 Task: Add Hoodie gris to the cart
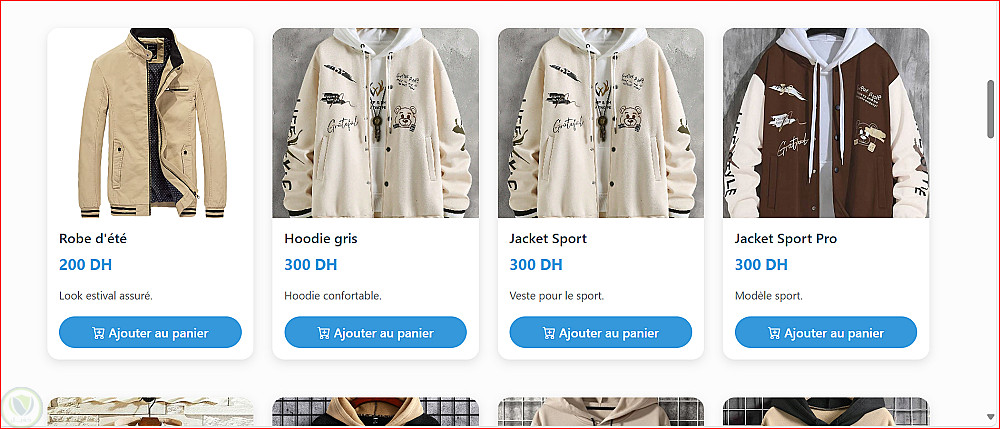click(375, 332)
